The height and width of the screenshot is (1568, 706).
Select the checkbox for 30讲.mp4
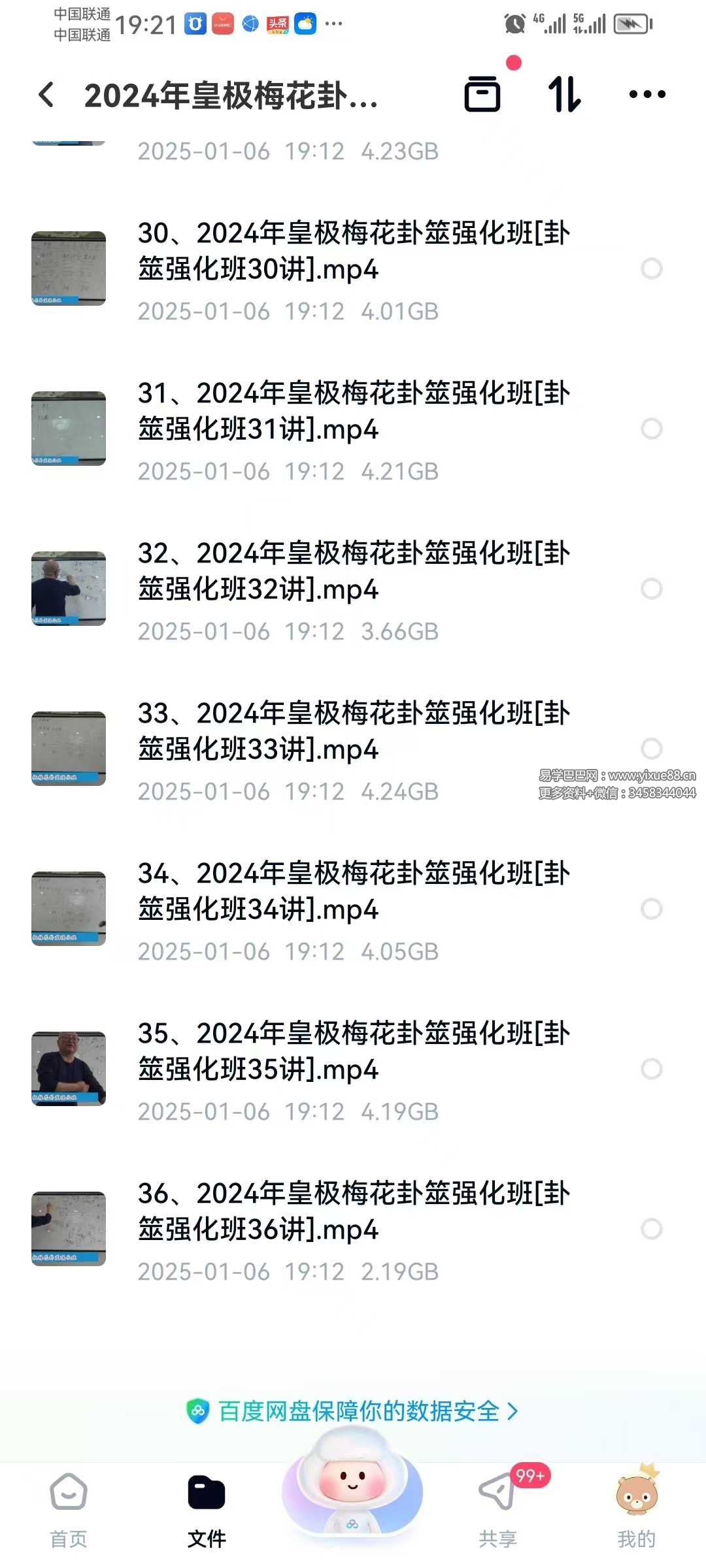651,269
